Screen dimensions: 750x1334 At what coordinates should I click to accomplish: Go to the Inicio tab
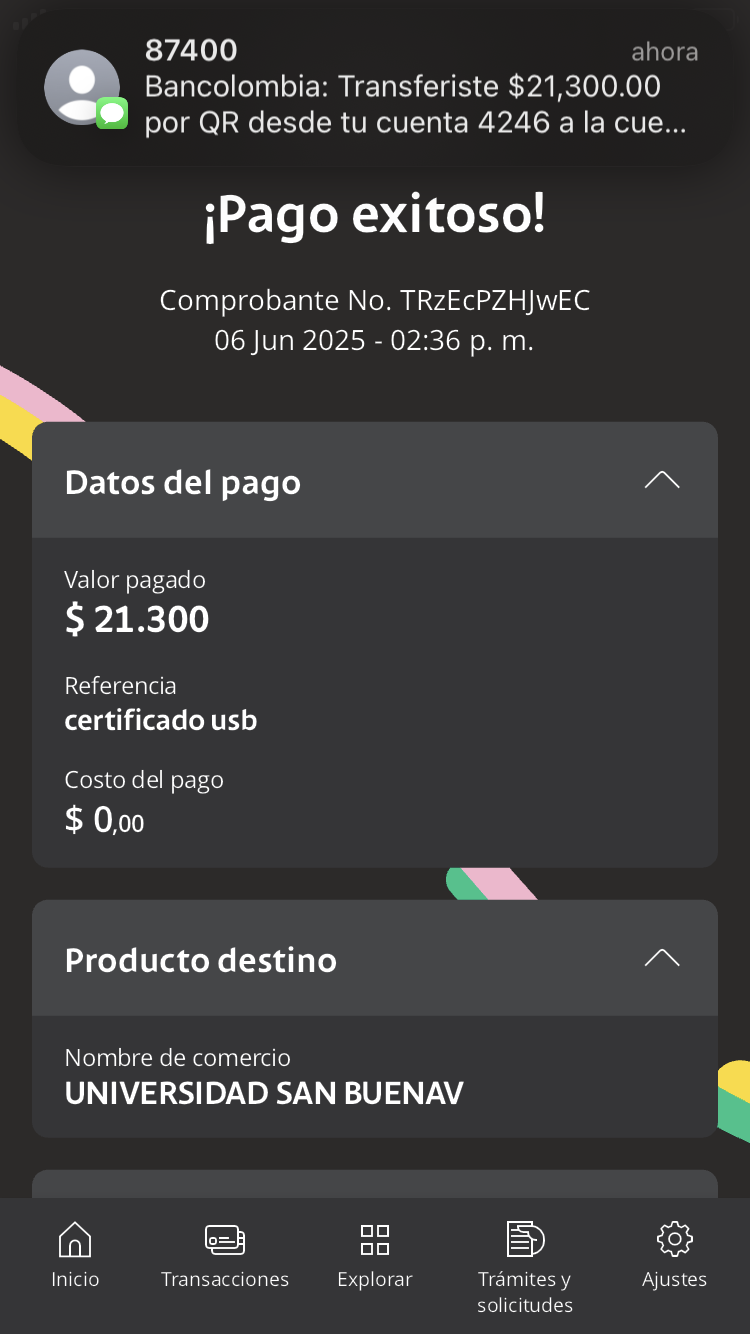75,1254
